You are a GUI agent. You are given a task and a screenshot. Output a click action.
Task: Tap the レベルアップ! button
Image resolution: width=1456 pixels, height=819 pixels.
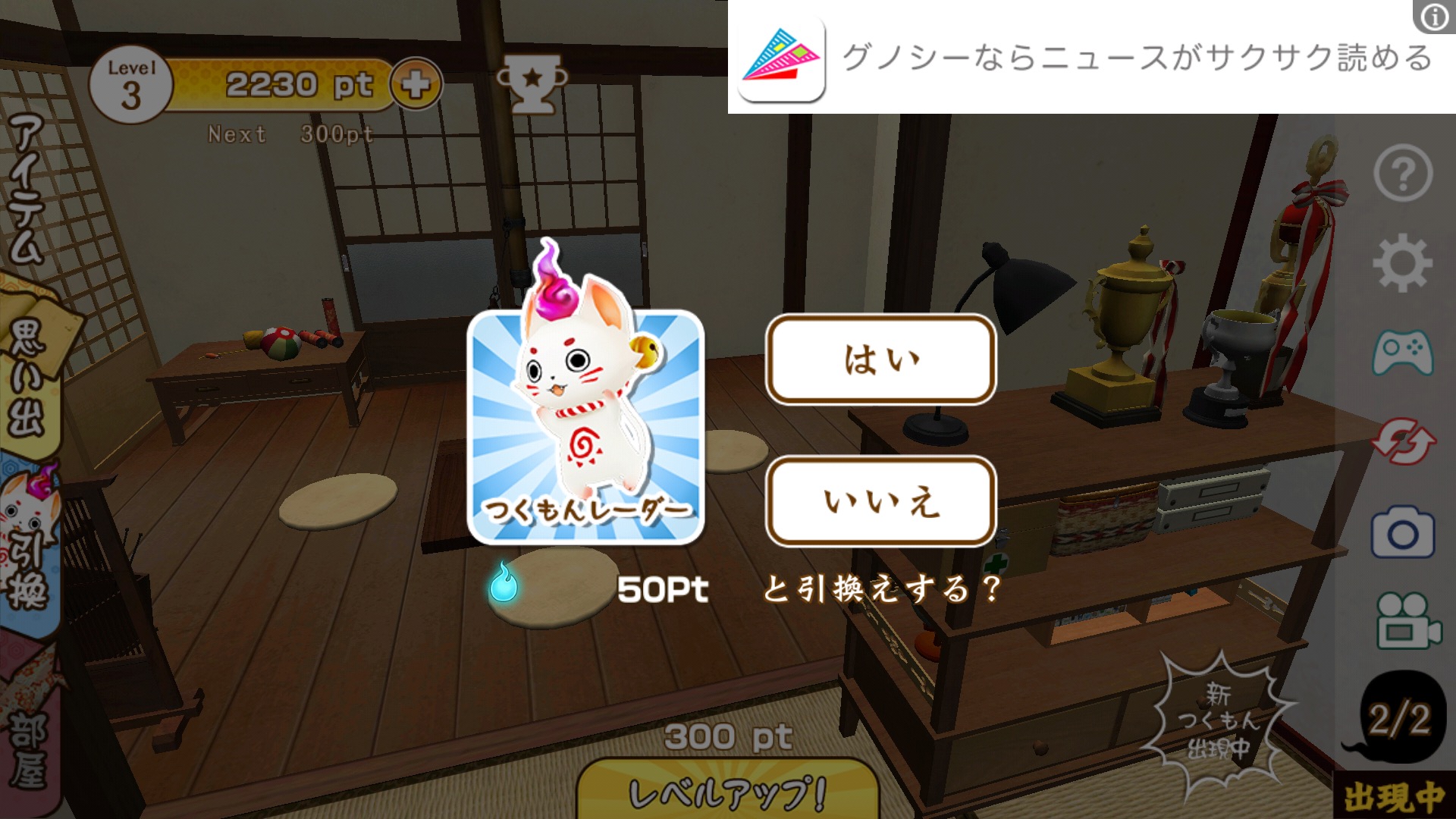(x=726, y=790)
